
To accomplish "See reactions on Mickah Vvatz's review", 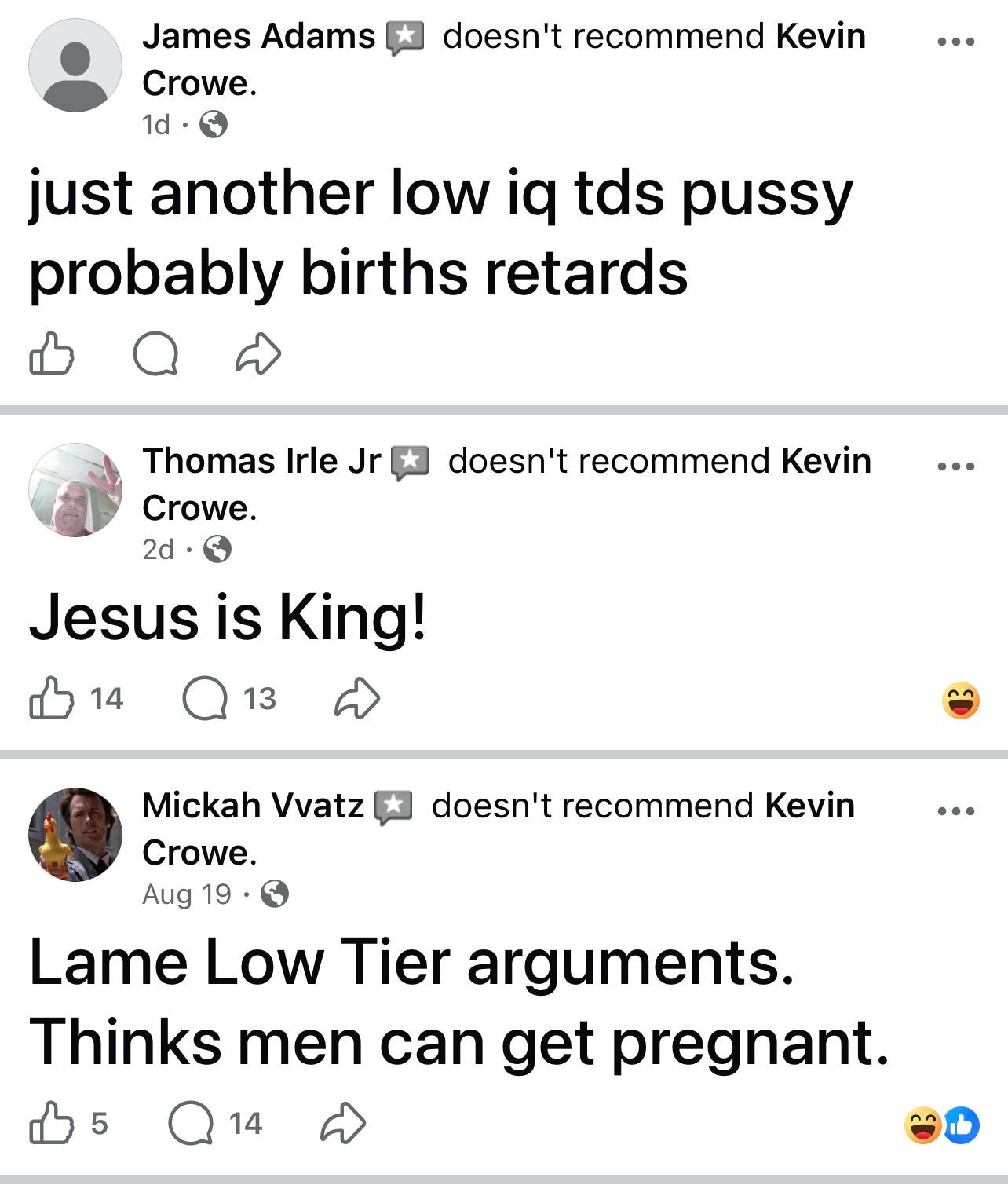I will click(942, 1125).
